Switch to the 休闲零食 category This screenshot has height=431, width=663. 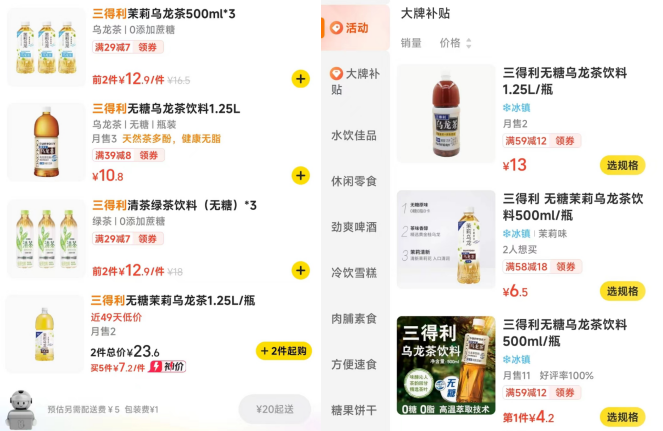tap(354, 181)
